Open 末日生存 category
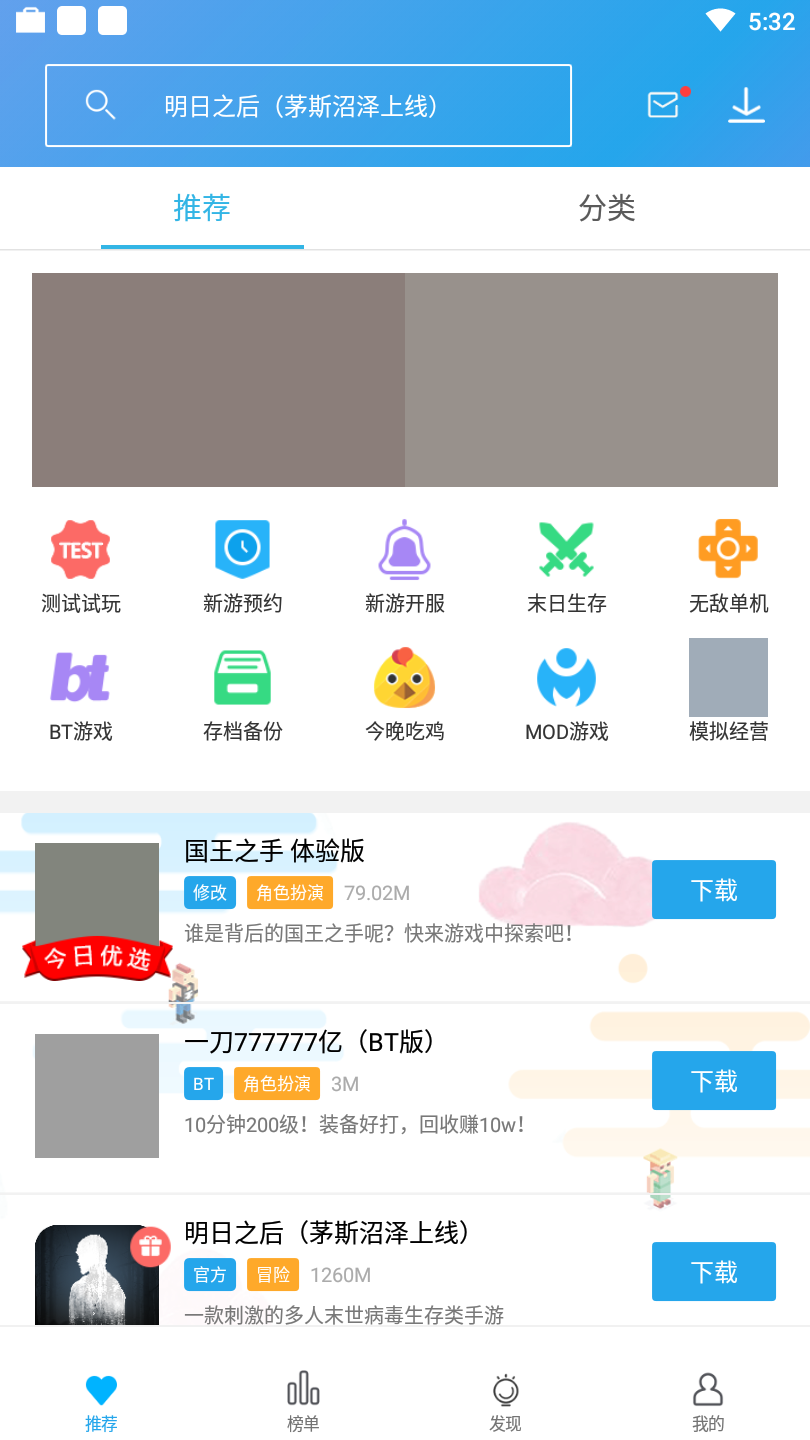 pyautogui.click(x=567, y=566)
